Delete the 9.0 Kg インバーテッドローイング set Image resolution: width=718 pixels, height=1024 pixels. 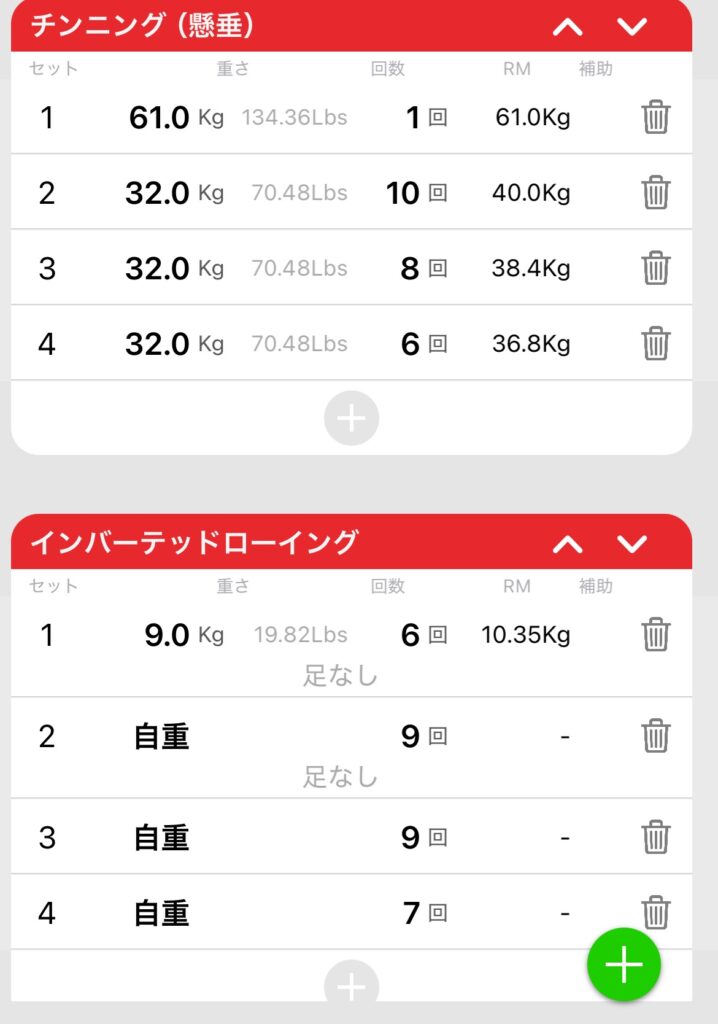tap(656, 635)
